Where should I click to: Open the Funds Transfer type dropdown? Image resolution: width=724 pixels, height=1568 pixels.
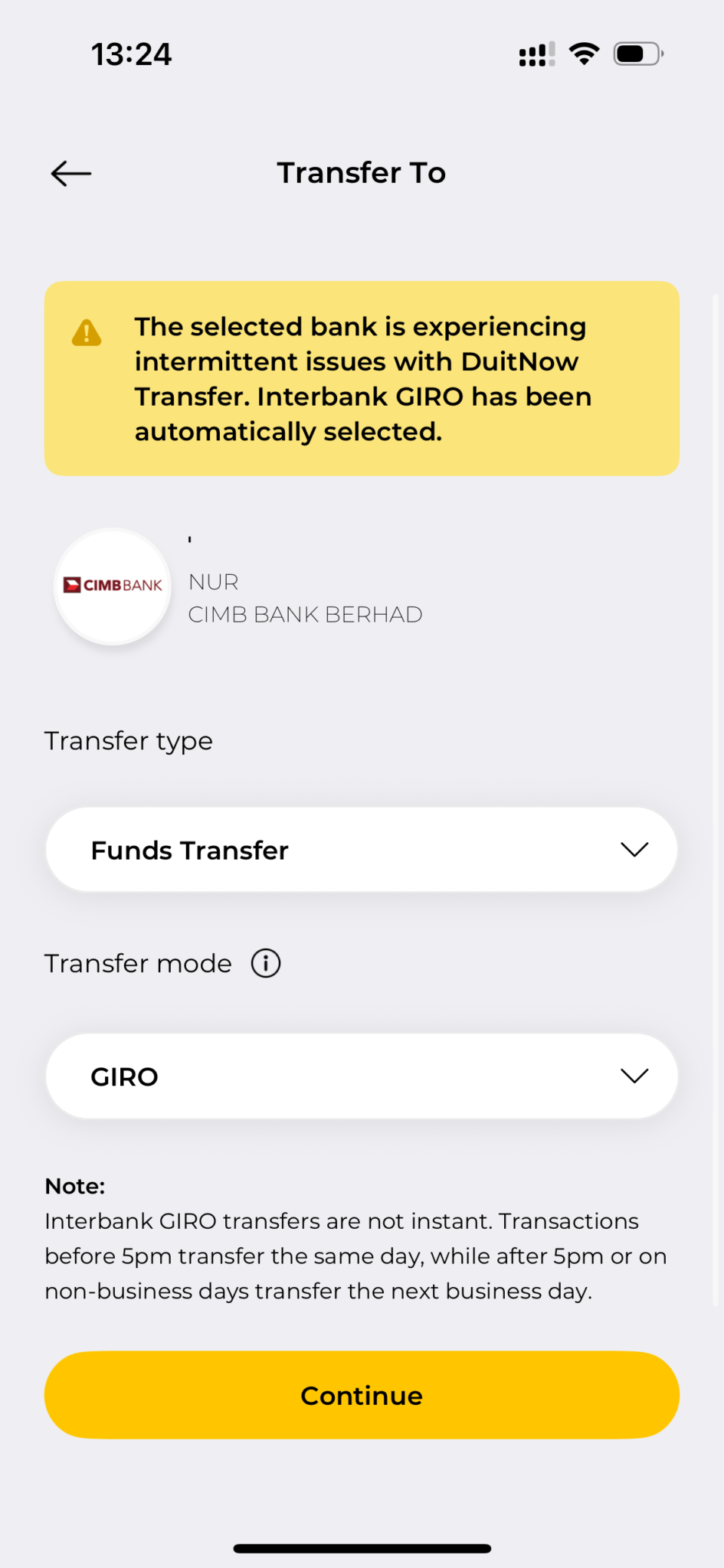(362, 850)
